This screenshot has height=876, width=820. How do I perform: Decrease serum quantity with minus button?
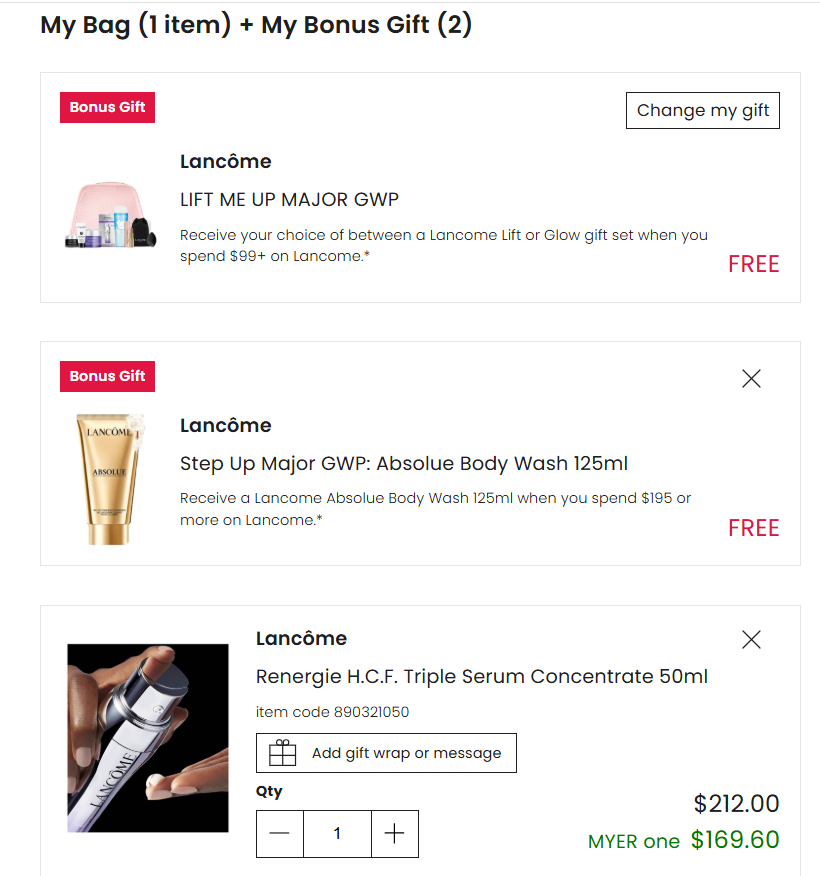pyautogui.click(x=280, y=833)
